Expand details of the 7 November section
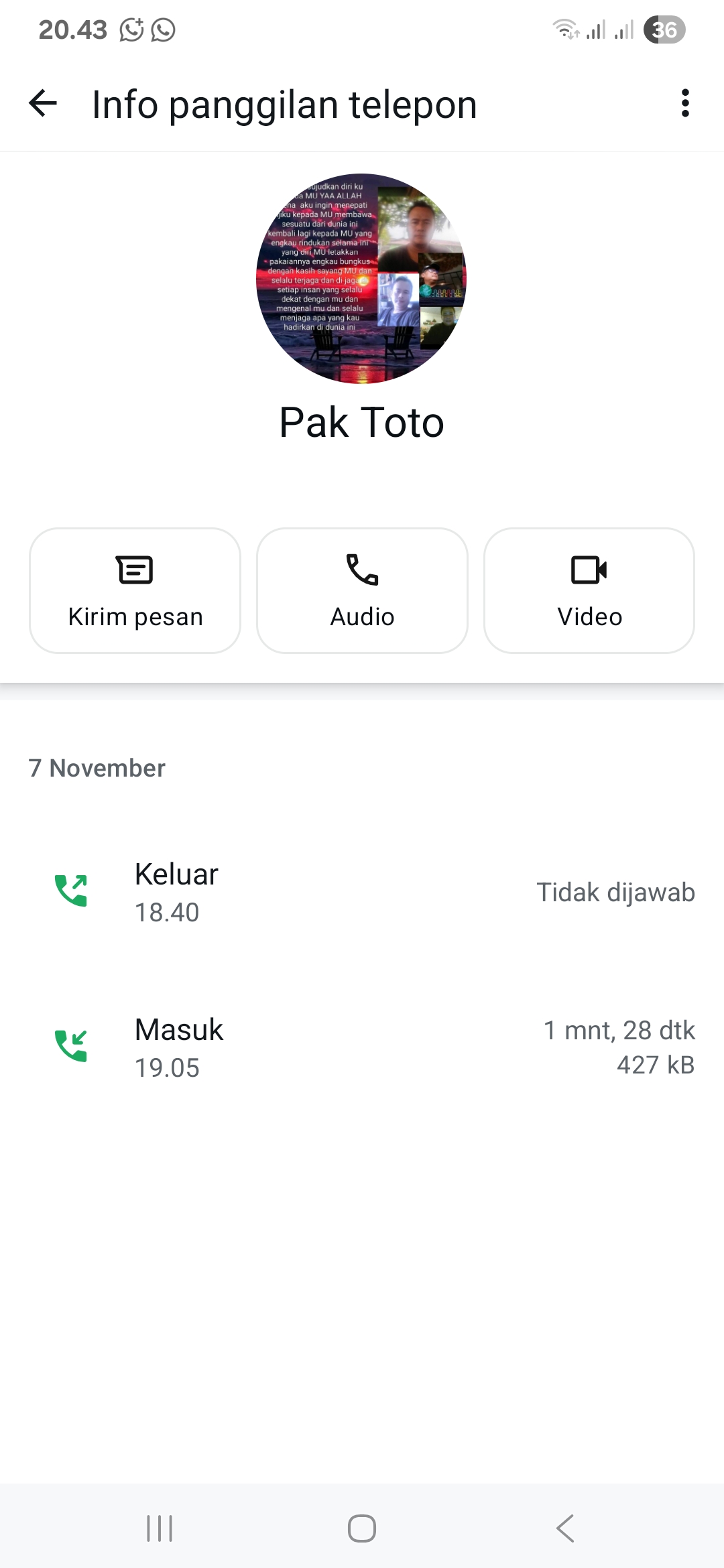 [x=97, y=768]
